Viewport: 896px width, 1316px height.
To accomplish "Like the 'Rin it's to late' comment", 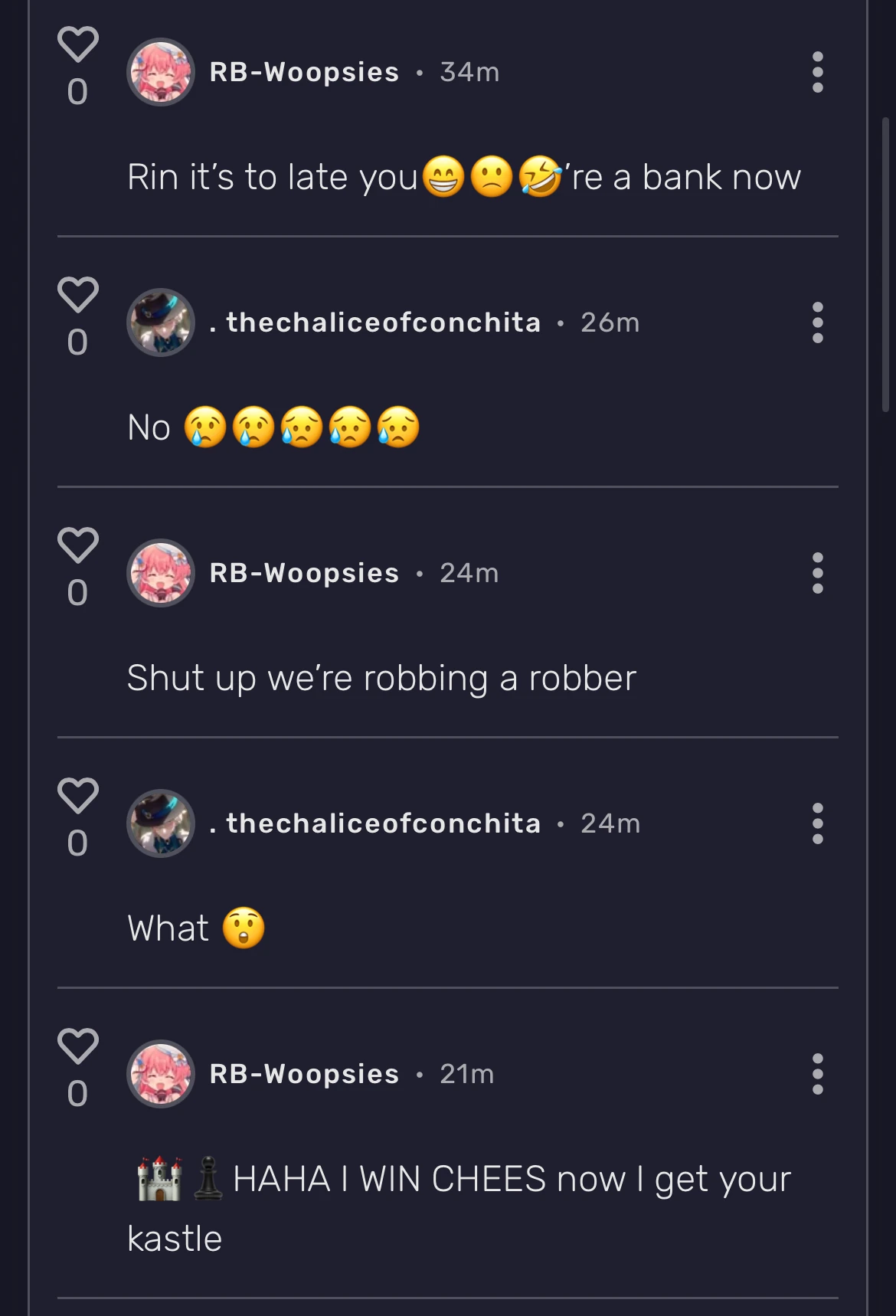I will (78, 44).
